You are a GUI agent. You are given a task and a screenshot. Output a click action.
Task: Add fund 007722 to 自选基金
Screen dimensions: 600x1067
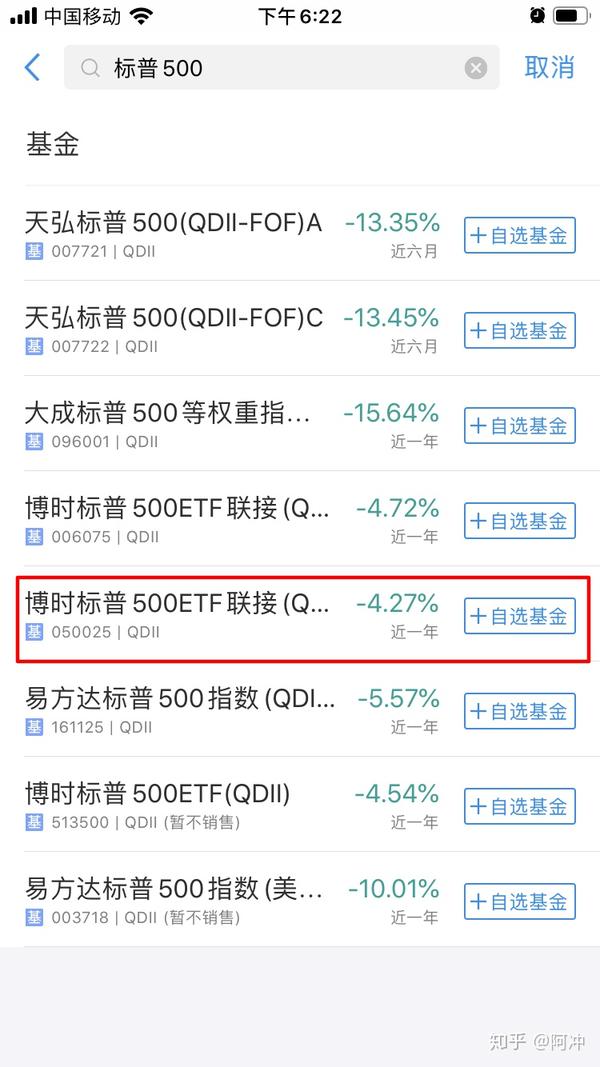(520, 330)
